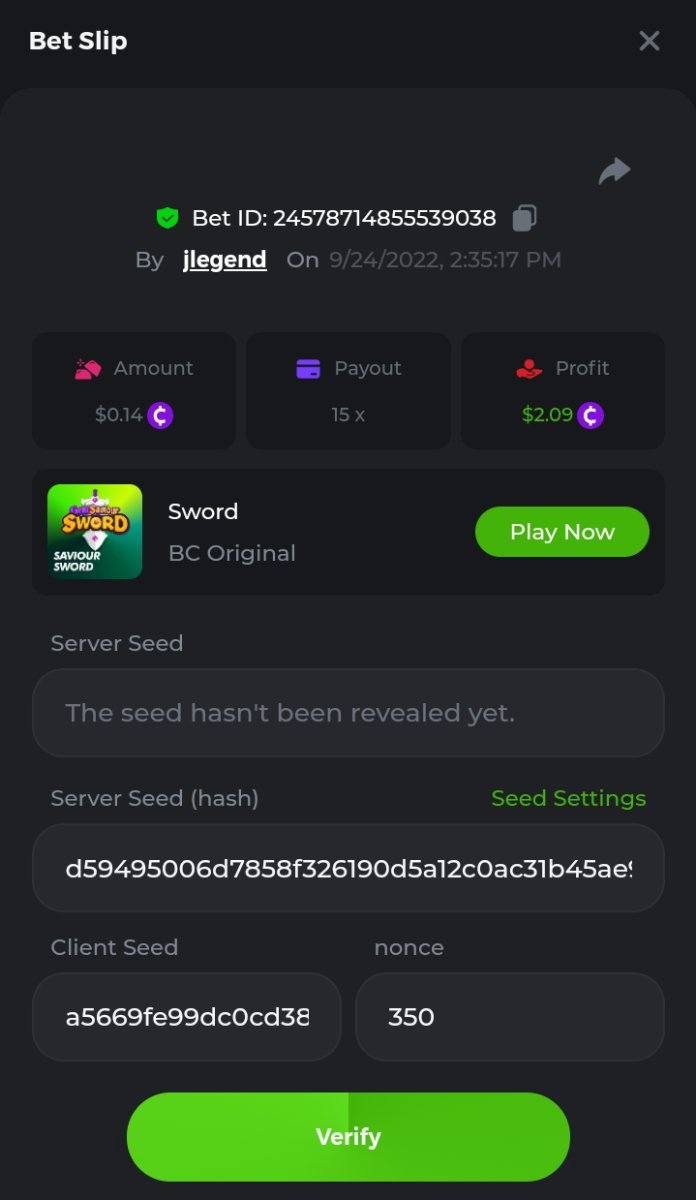Focus the nonce field
696x1200 pixels.
(509, 1017)
